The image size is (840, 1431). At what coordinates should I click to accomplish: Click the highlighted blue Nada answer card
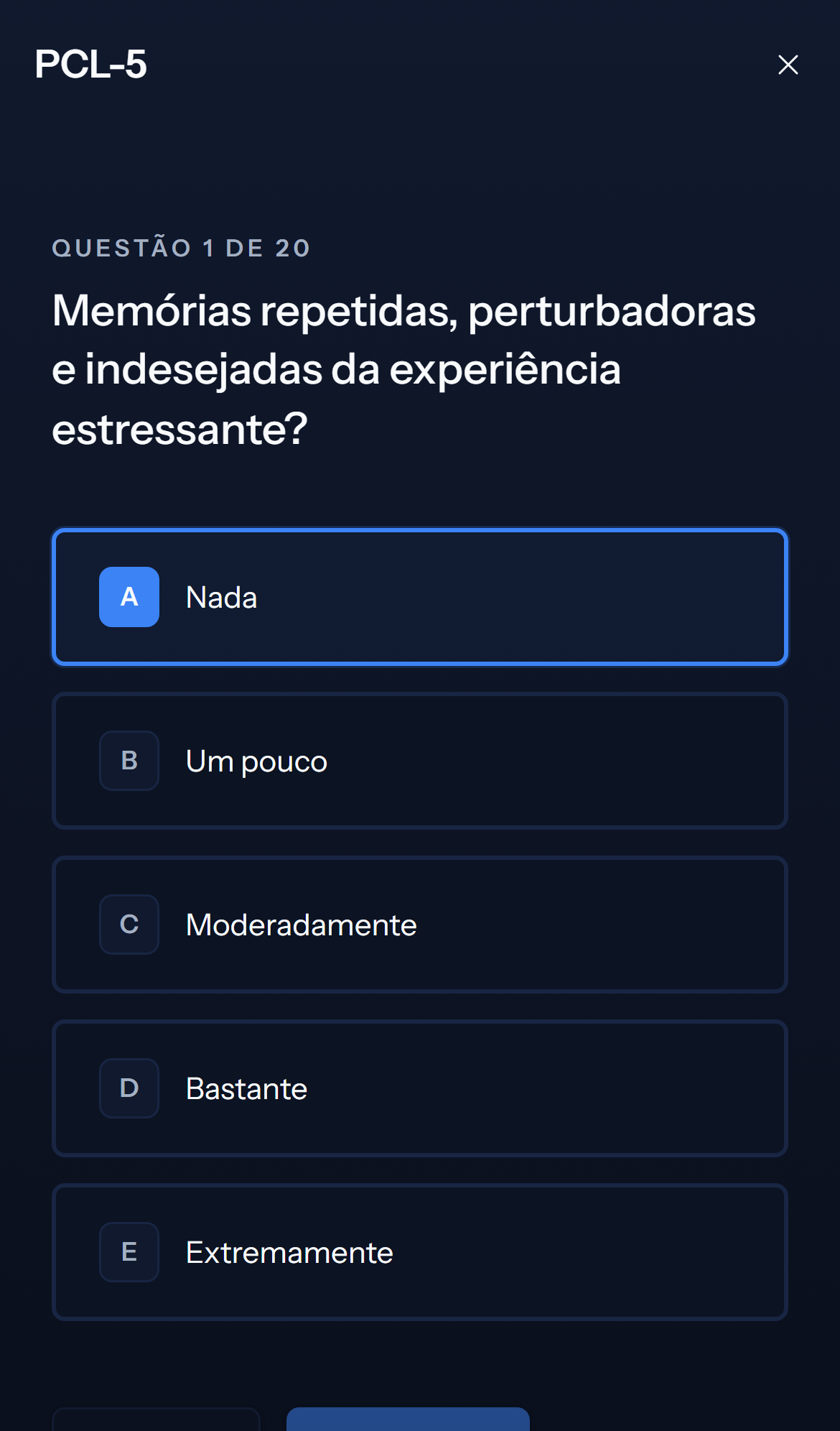click(x=420, y=597)
